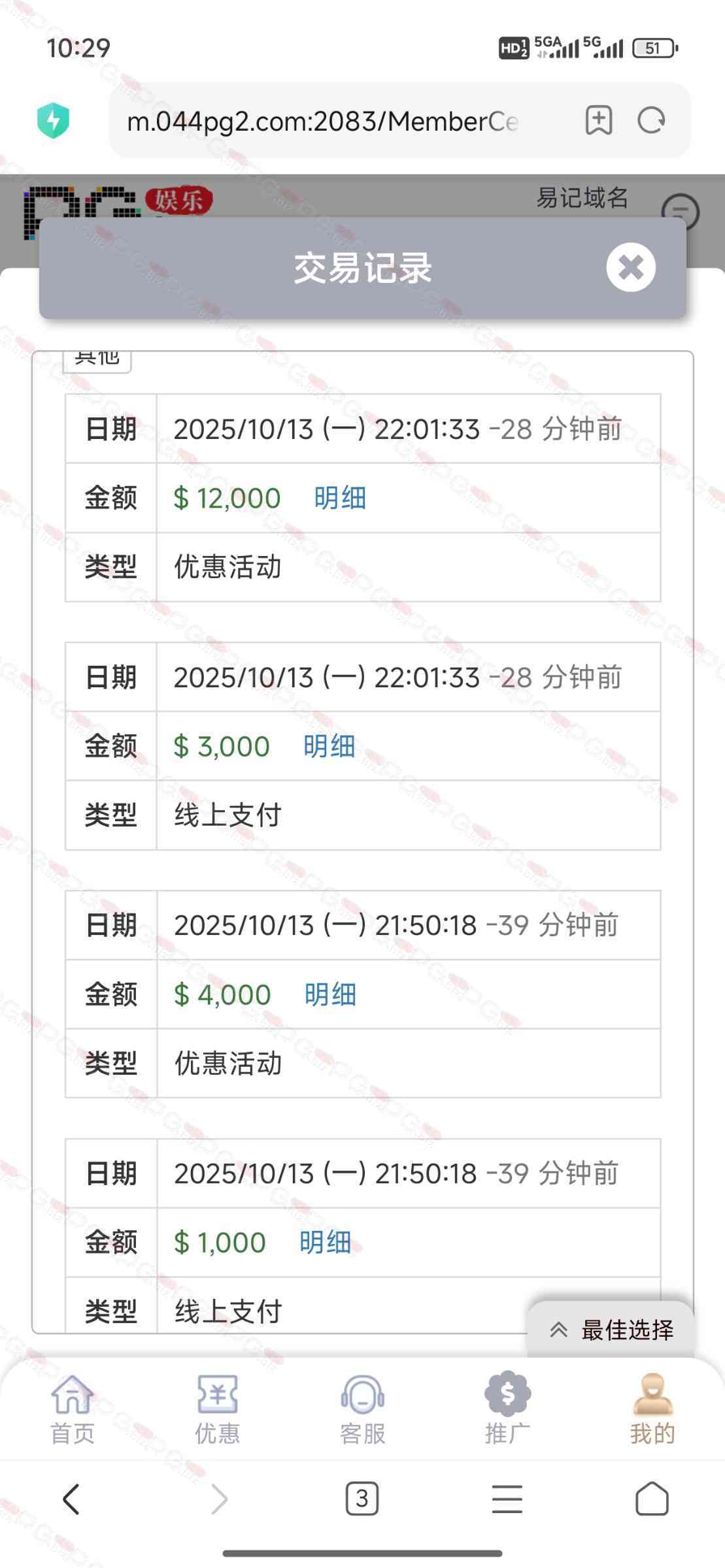
Task: Open 明细 for the $3,000 record
Action: [x=329, y=746]
